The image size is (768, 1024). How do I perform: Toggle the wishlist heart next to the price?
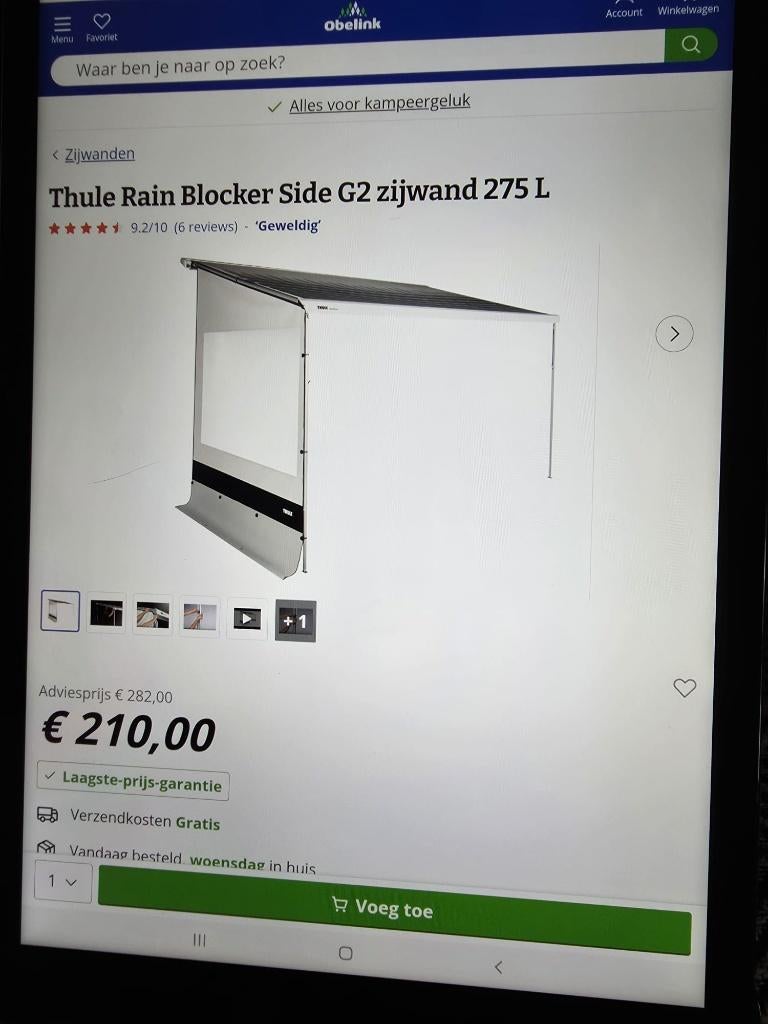[684, 688]
